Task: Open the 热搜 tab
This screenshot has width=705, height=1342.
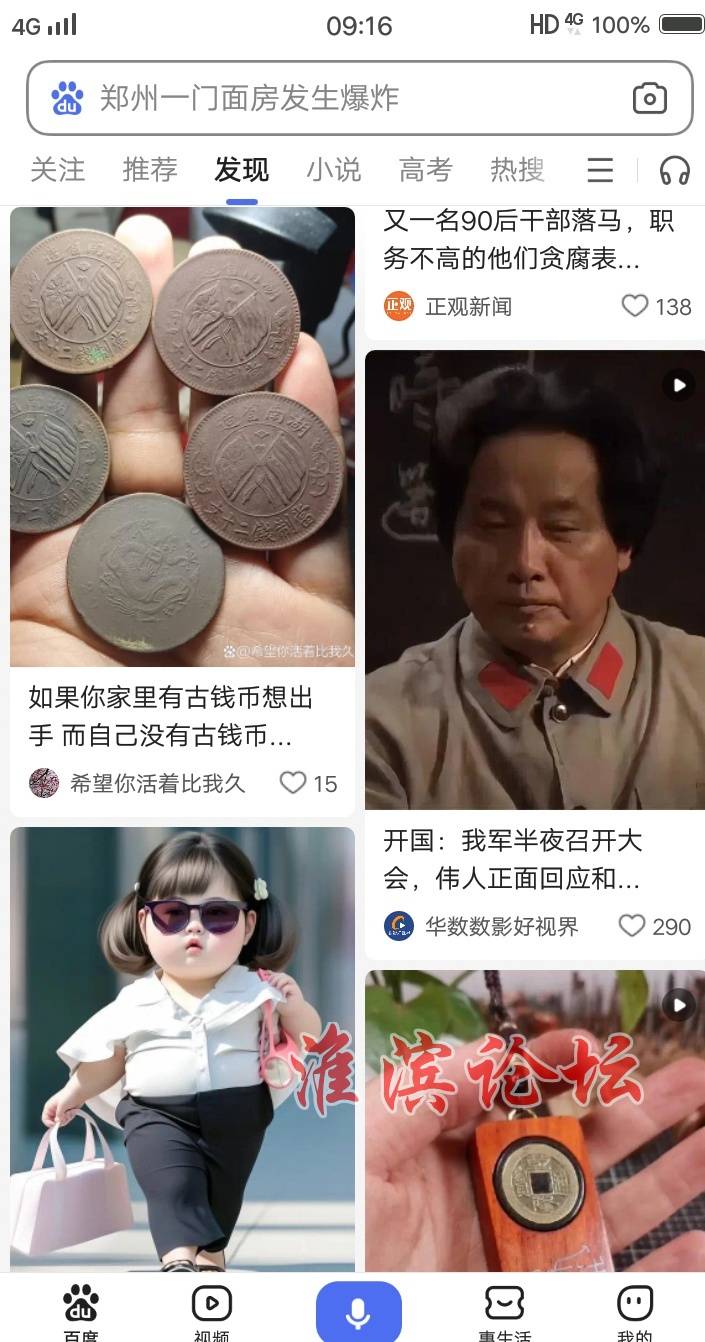Action: coord(517,170)
